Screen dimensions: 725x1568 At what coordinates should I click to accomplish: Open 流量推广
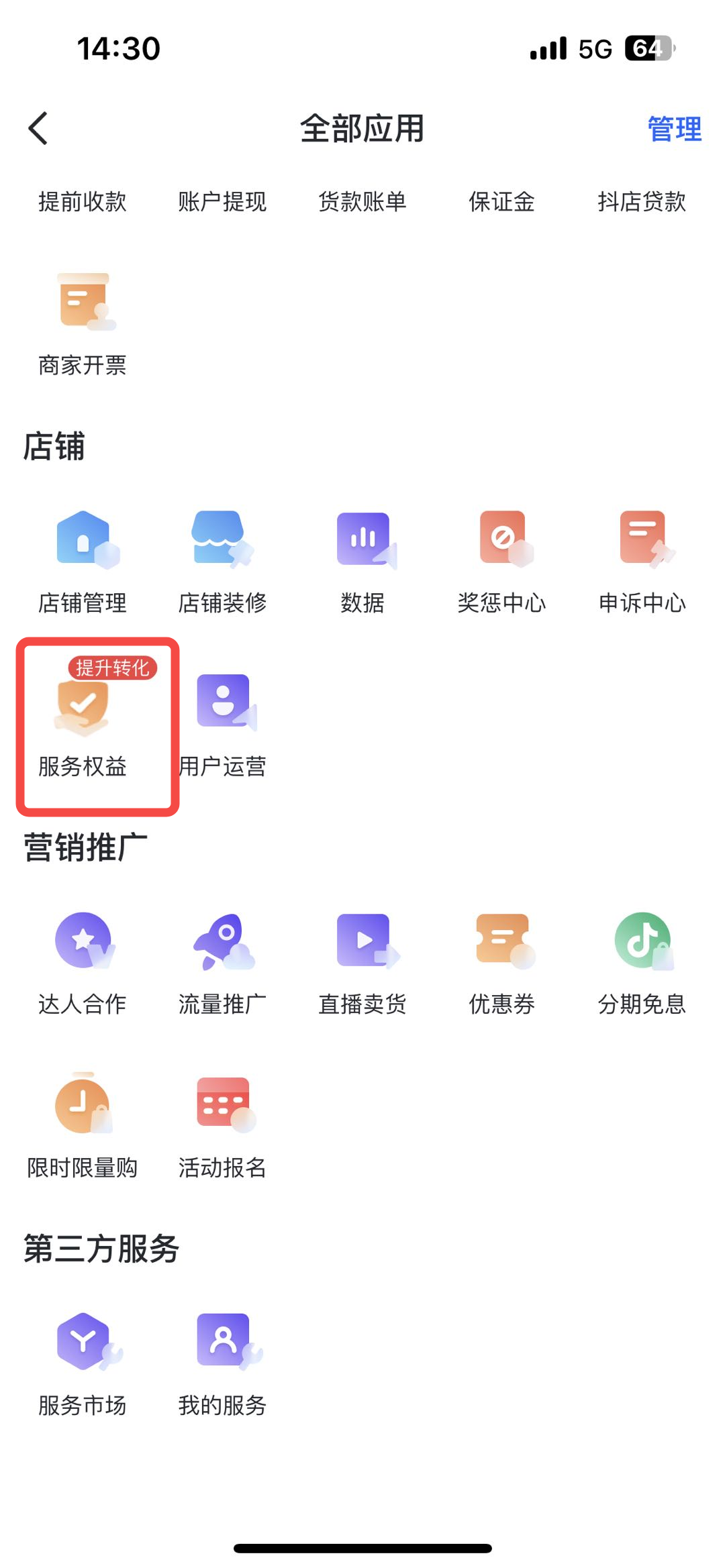(x=222, y=962)
